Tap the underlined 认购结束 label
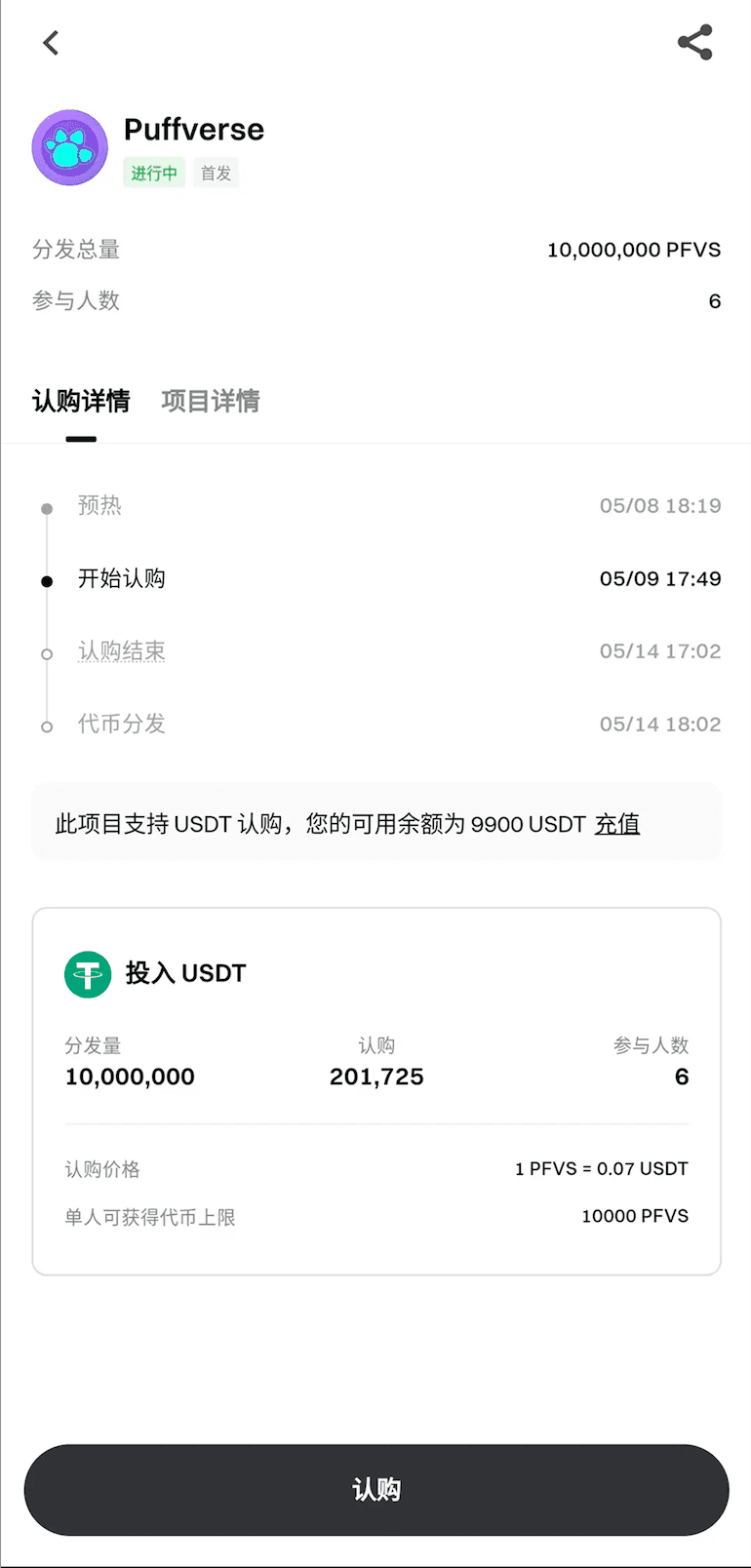This screenshot has height=1568, width=751. [122, 651]
